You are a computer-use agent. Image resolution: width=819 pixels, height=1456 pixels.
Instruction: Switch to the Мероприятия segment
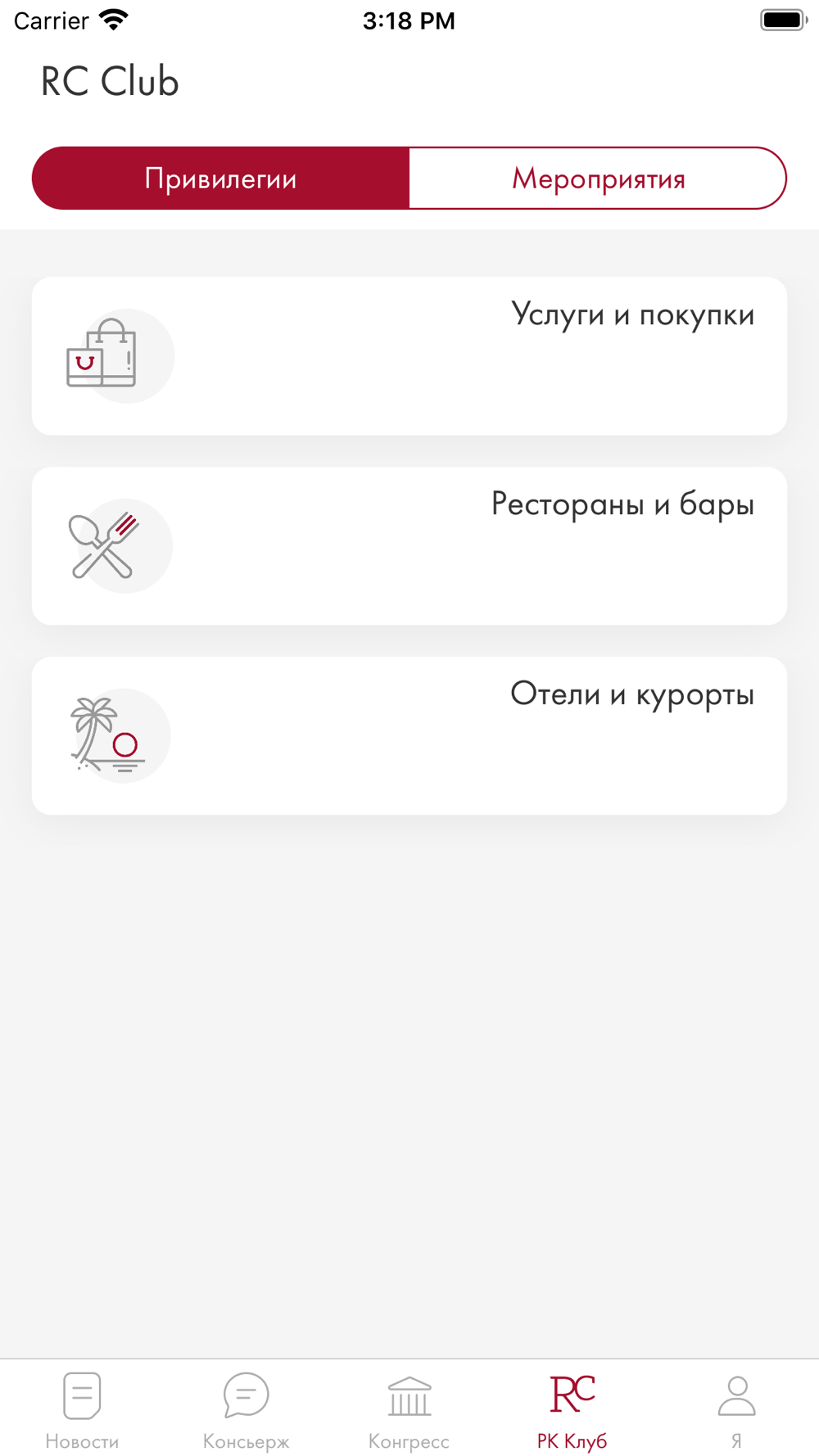598,179
